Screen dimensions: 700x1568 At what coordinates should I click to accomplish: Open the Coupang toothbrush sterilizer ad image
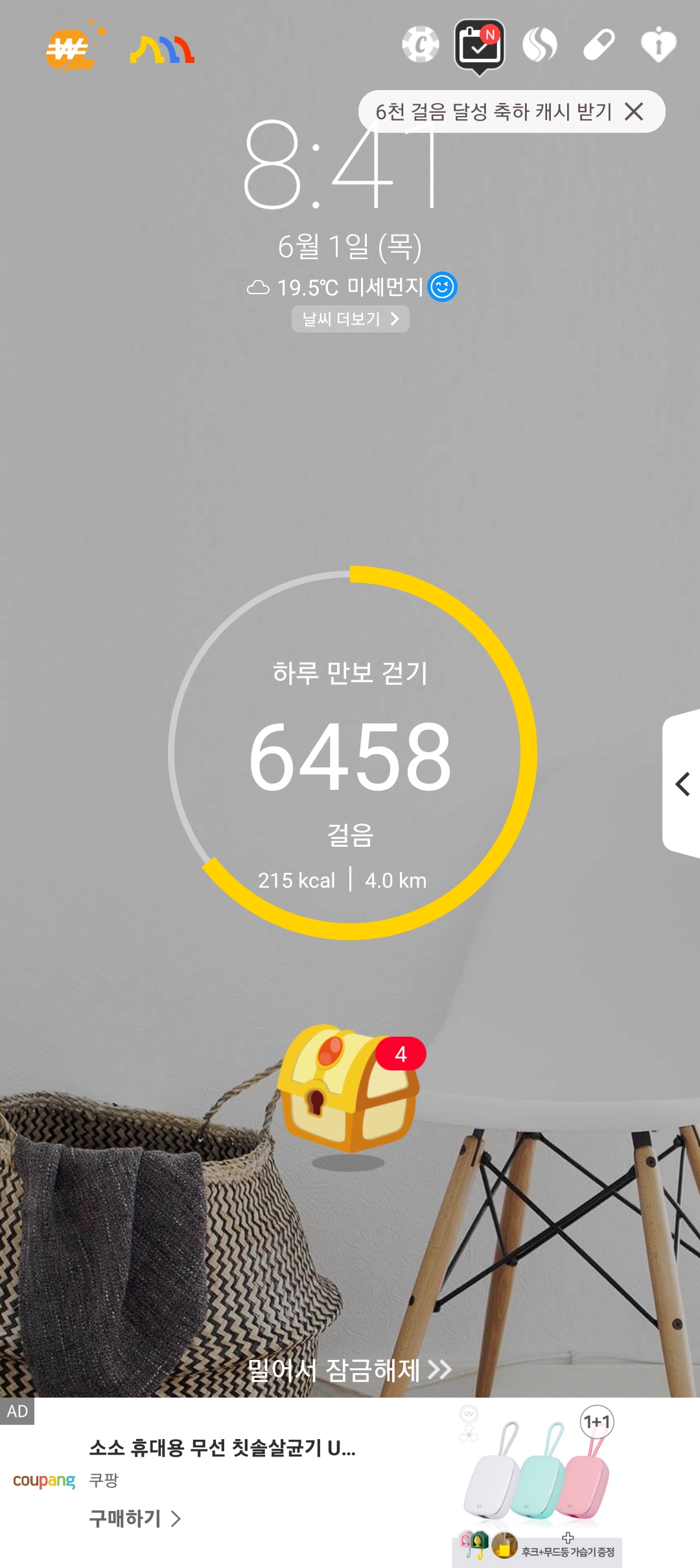point(538,1484)
